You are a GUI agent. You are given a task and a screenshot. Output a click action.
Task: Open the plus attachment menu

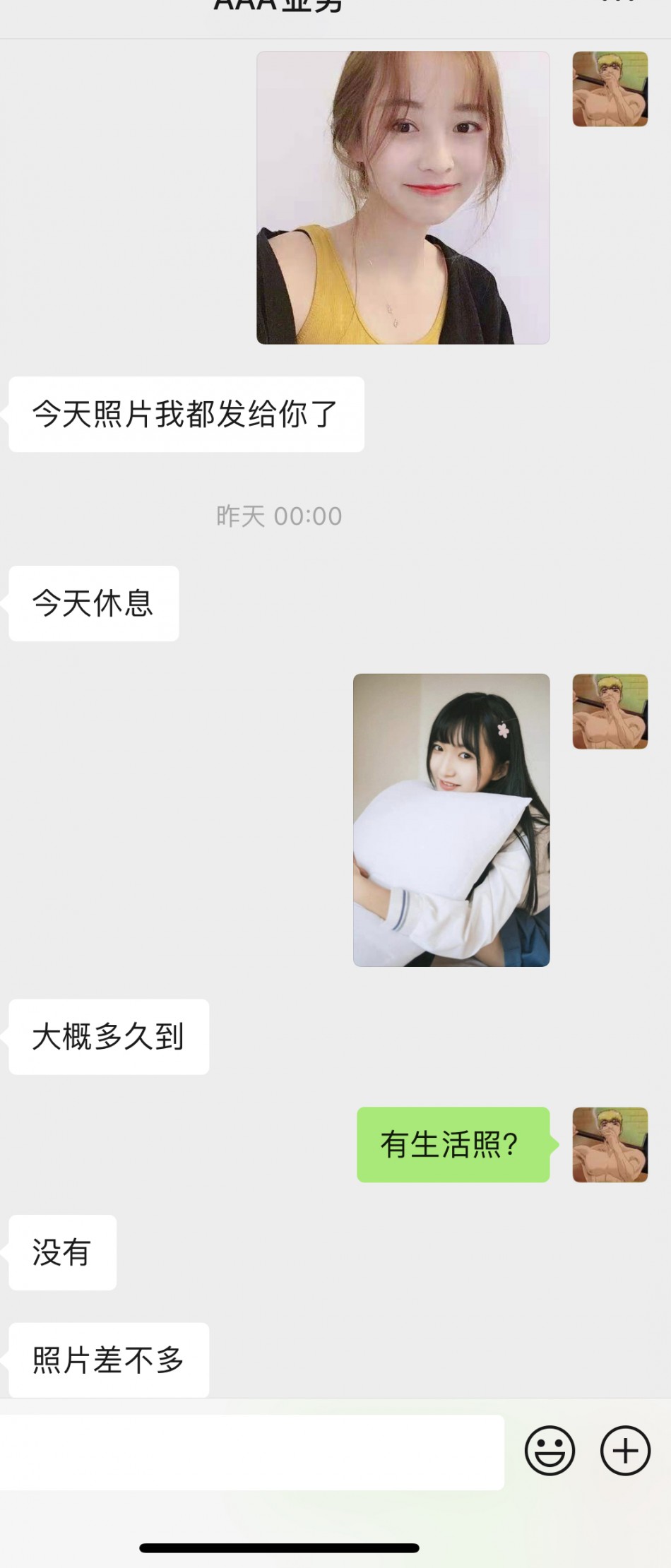[x=625, y=1451]
